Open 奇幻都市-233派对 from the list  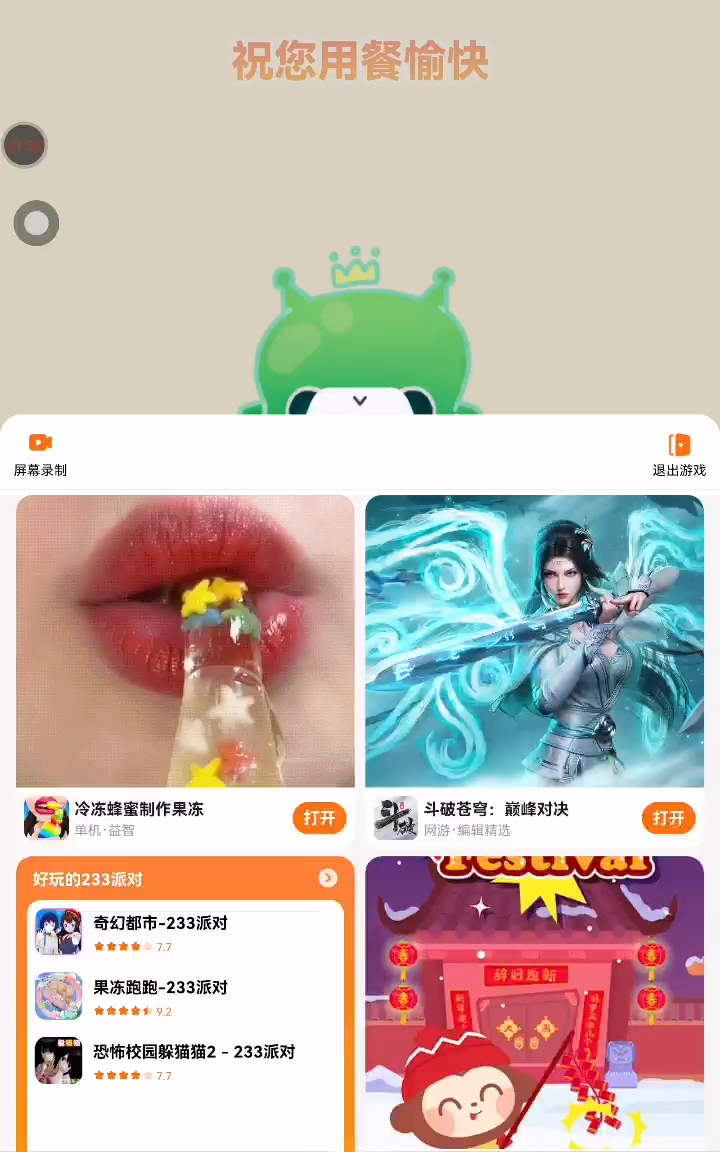click(x=185, y=932)
